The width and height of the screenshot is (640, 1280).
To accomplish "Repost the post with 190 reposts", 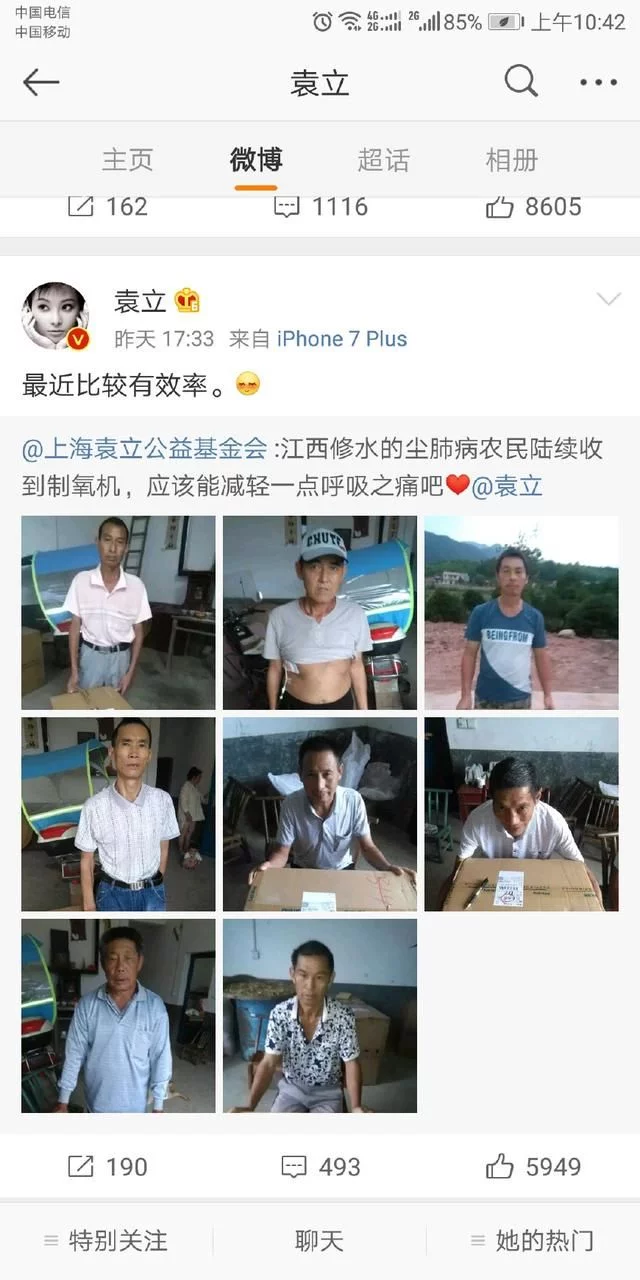I will (108, 1166).
